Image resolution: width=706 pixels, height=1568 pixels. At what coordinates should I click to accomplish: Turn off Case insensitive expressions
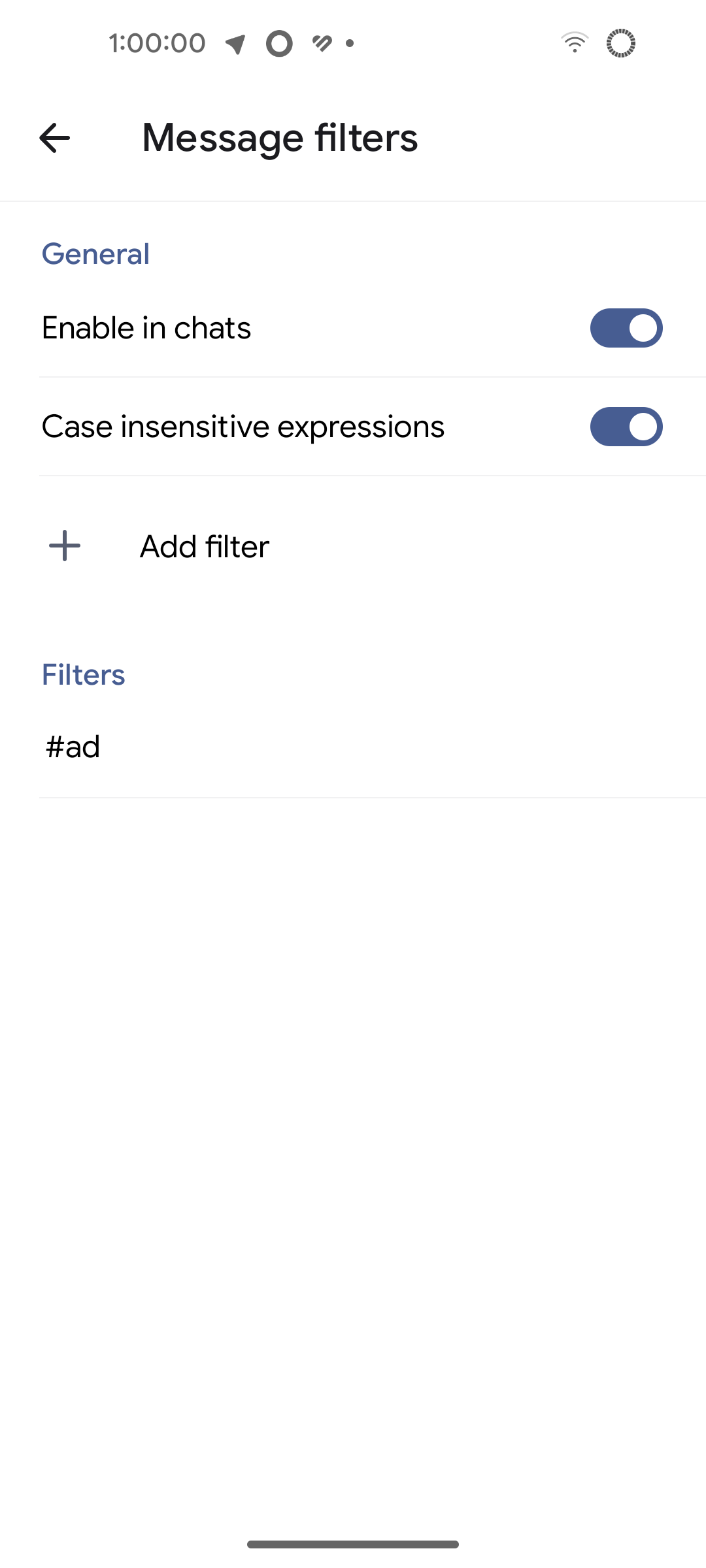coord(626,427)
